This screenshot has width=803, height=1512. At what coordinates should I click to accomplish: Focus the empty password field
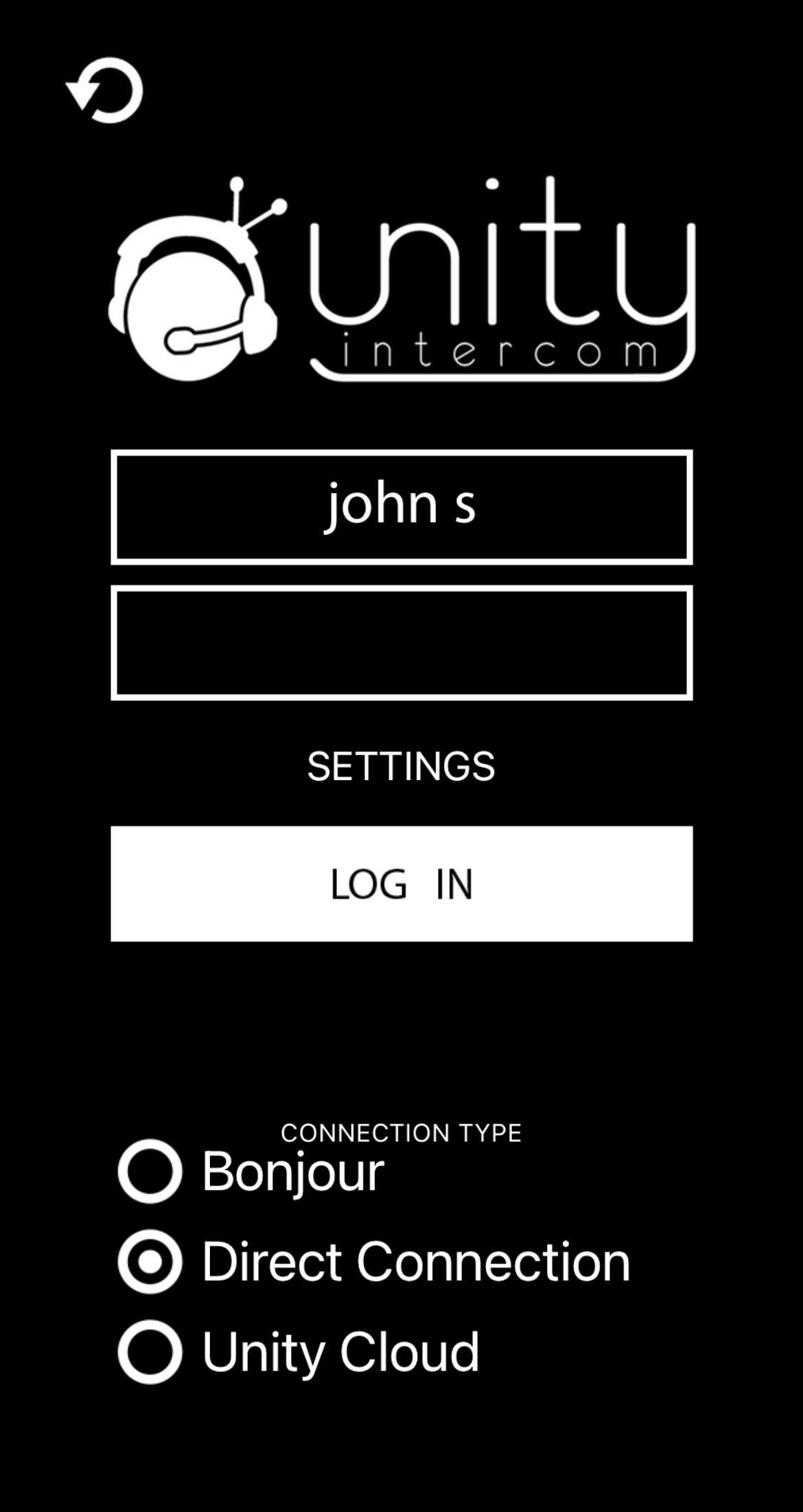tap(401, 643)
